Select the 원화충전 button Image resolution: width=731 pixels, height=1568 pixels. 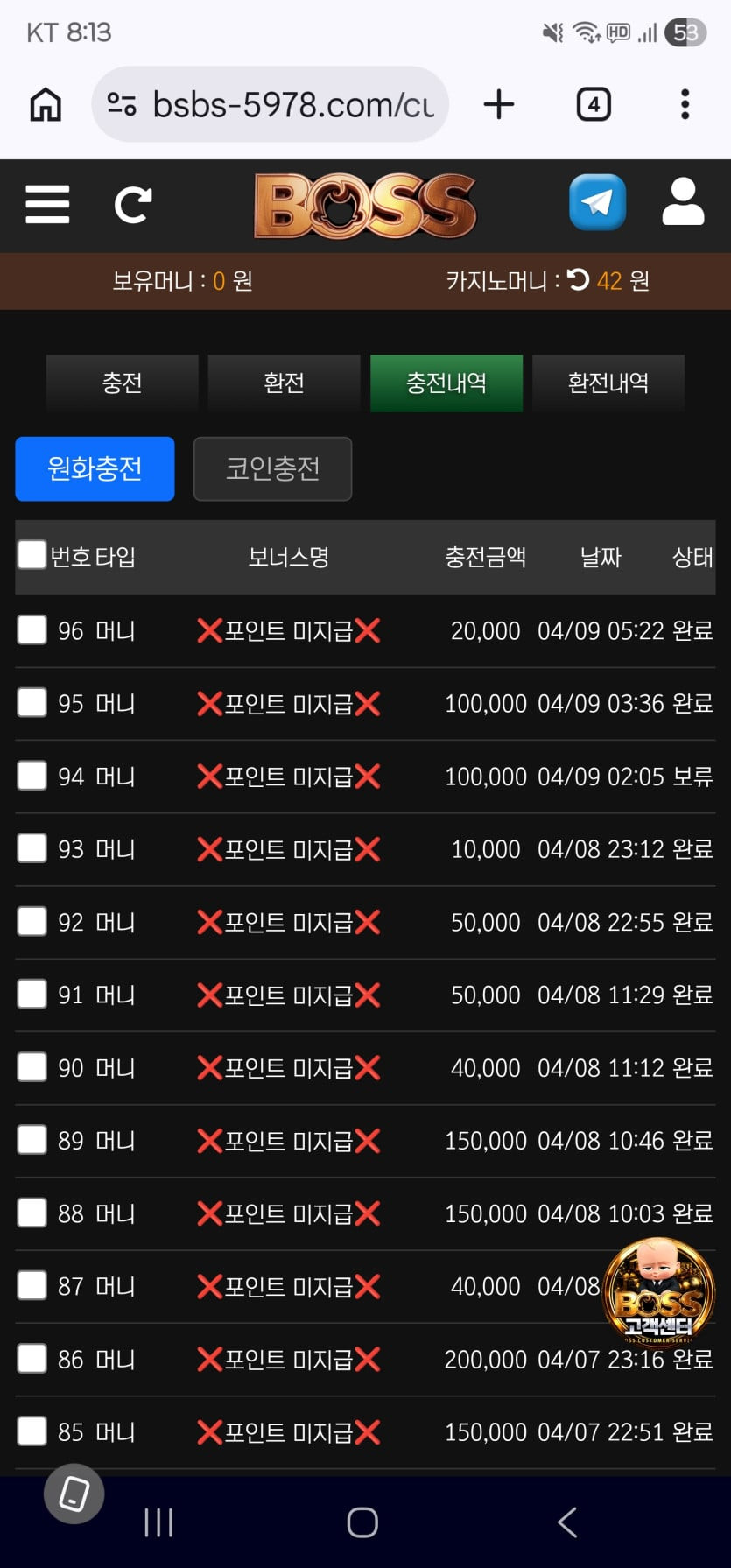tap(95, 468)
